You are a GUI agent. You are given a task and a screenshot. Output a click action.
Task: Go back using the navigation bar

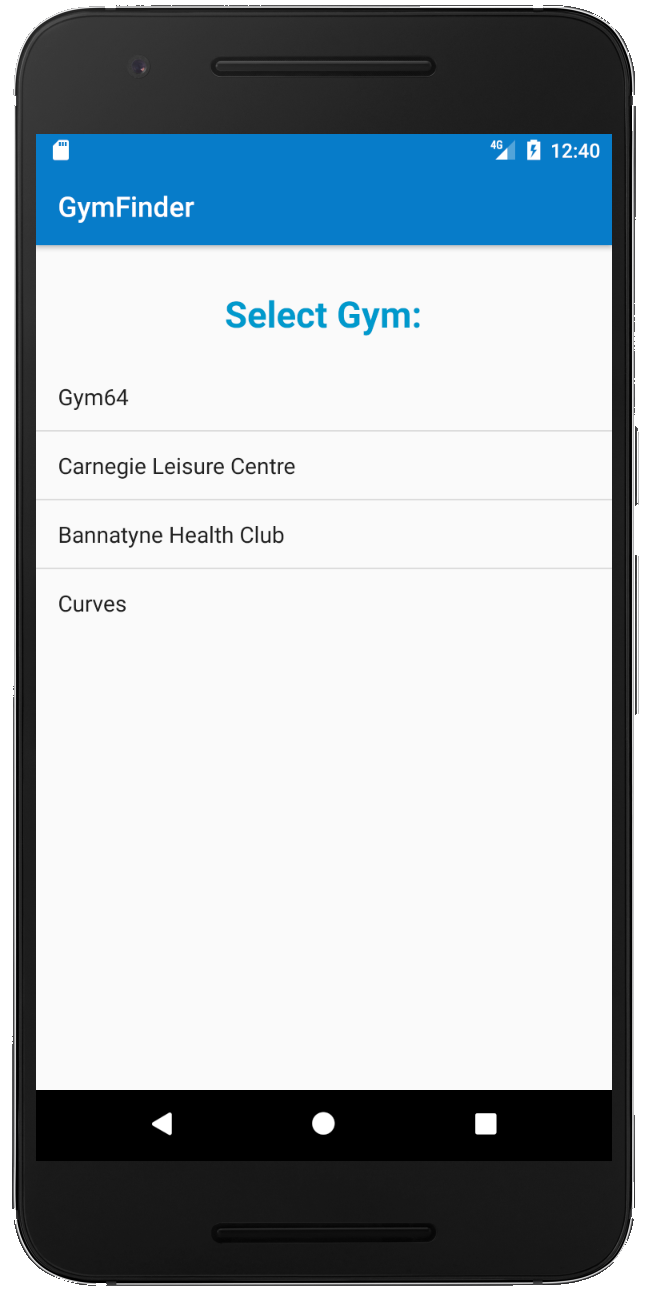click(162, 1124)
